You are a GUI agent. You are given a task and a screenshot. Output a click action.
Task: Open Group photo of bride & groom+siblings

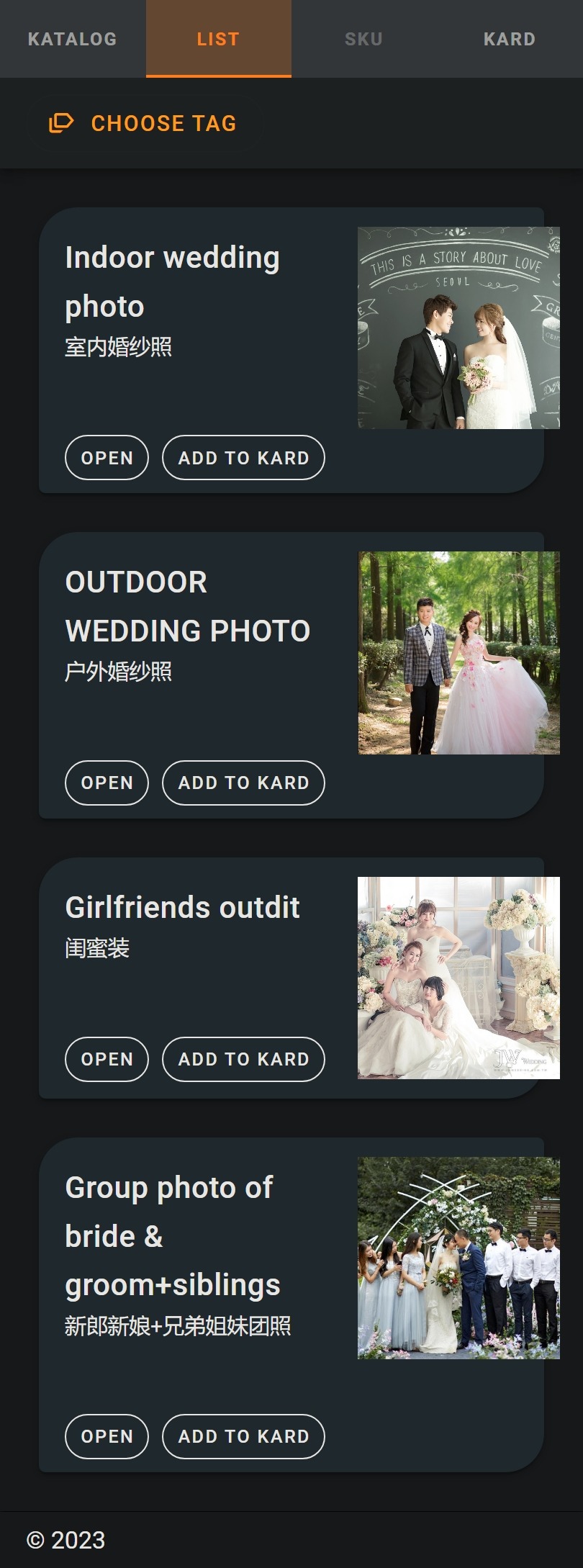107,1436
